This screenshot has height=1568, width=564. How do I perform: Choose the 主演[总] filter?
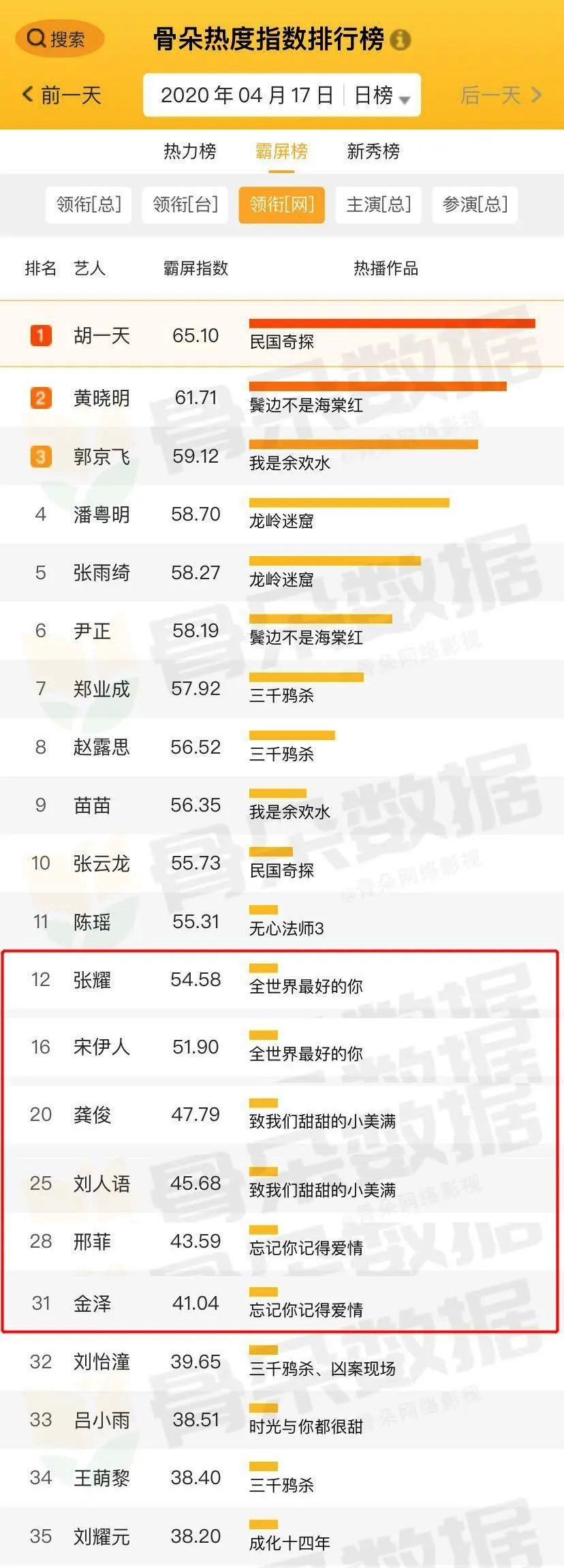378,204
